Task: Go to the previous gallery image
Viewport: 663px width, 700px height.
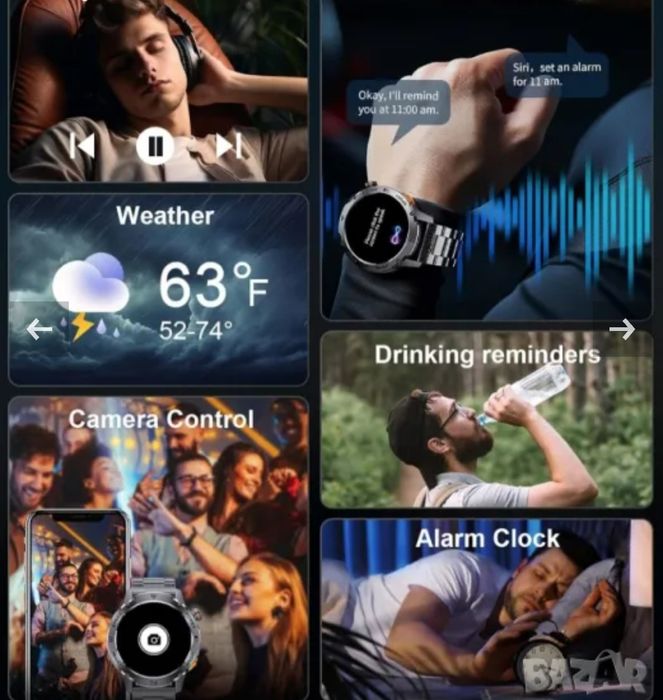Action: (x=39, y=329)
